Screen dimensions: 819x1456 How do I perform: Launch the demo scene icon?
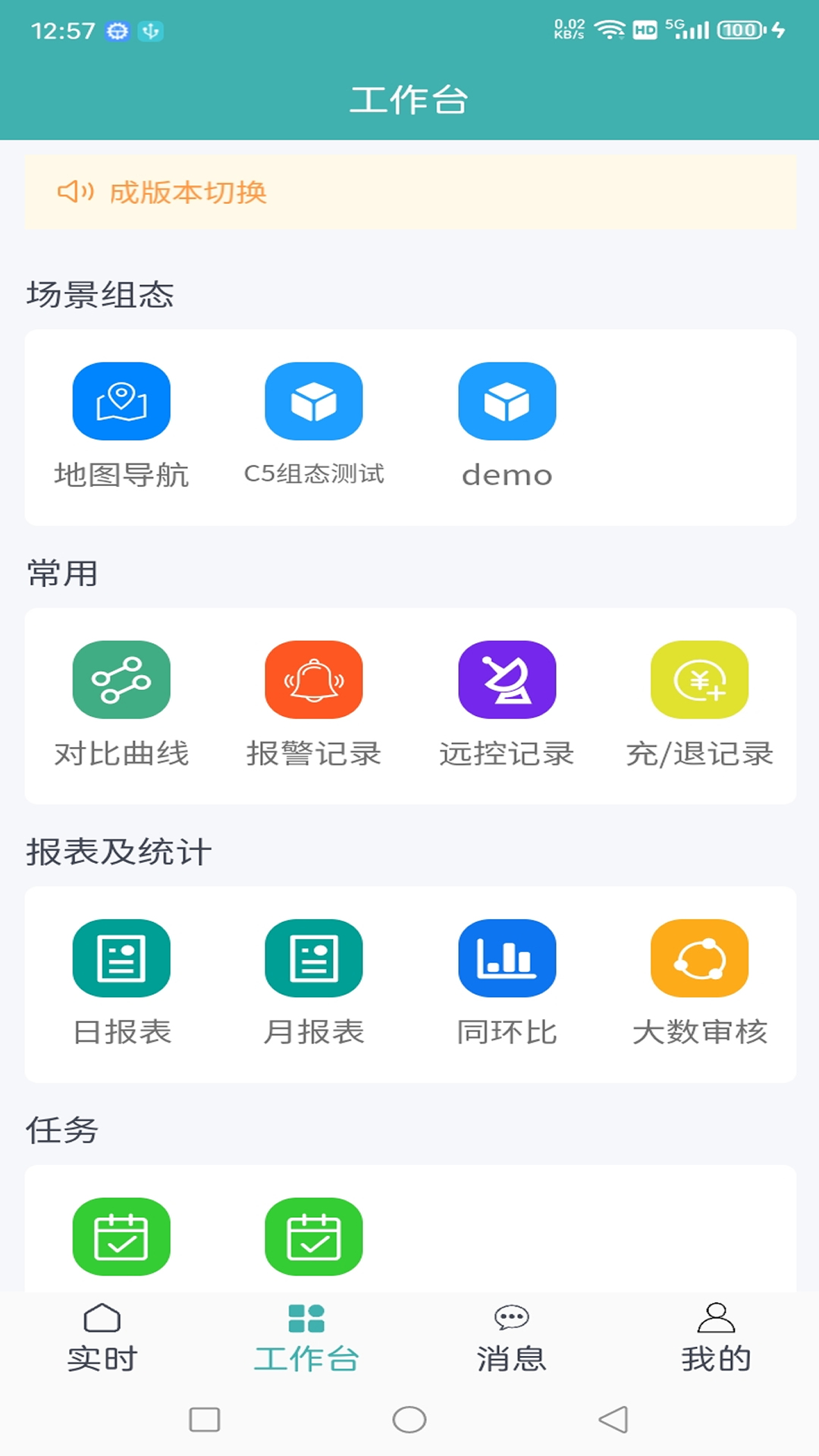507,402
